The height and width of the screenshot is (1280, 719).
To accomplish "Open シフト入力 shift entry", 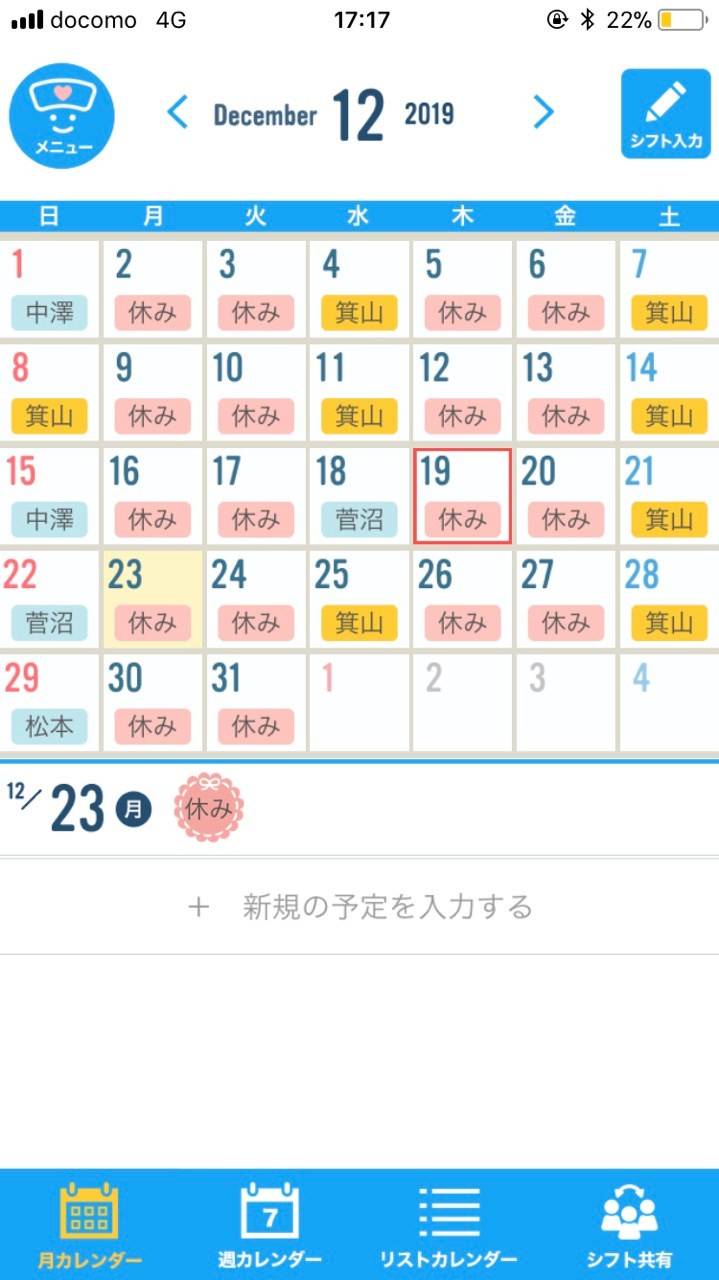I will click(x=666, y=114).
